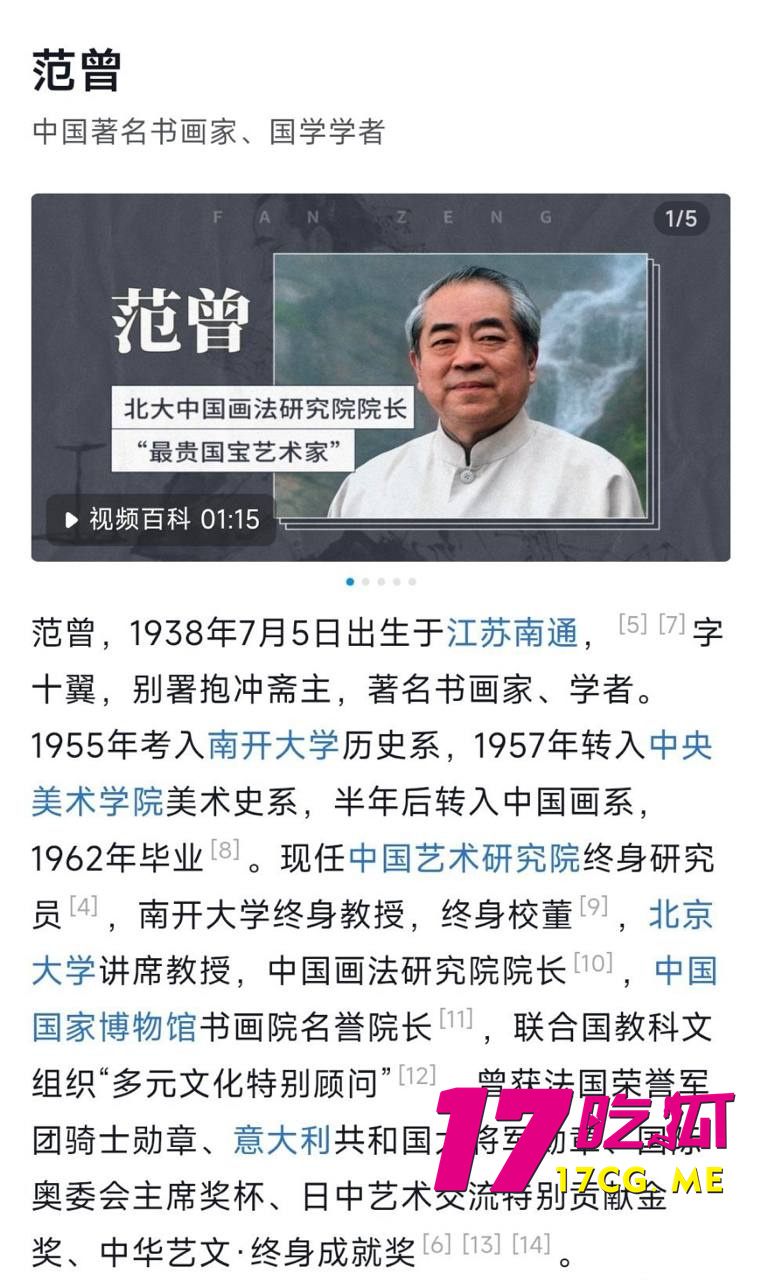Open the 中国国家博物馆 link
The width and height of the screenshot is (761, 1280).
(x=114, y=1026)
